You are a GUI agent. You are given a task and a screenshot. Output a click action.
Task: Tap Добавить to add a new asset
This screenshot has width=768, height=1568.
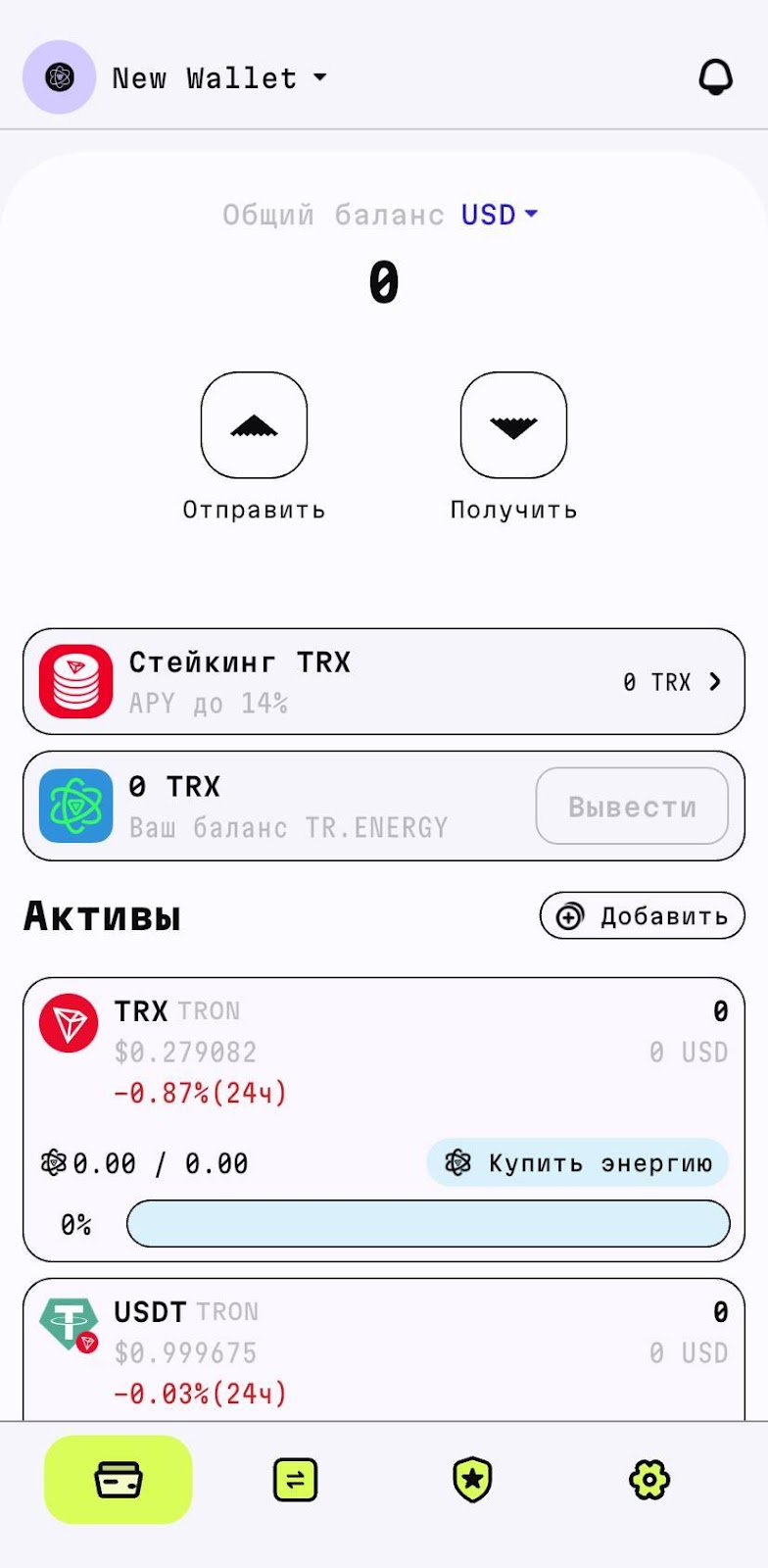tap(641, 915)
